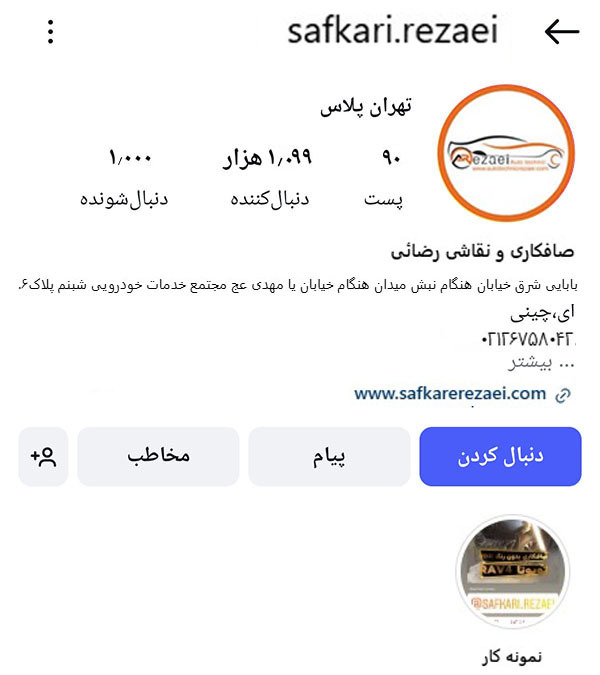Open the three-dot overflow menu

pyautogui.click(x=50, y=32)
